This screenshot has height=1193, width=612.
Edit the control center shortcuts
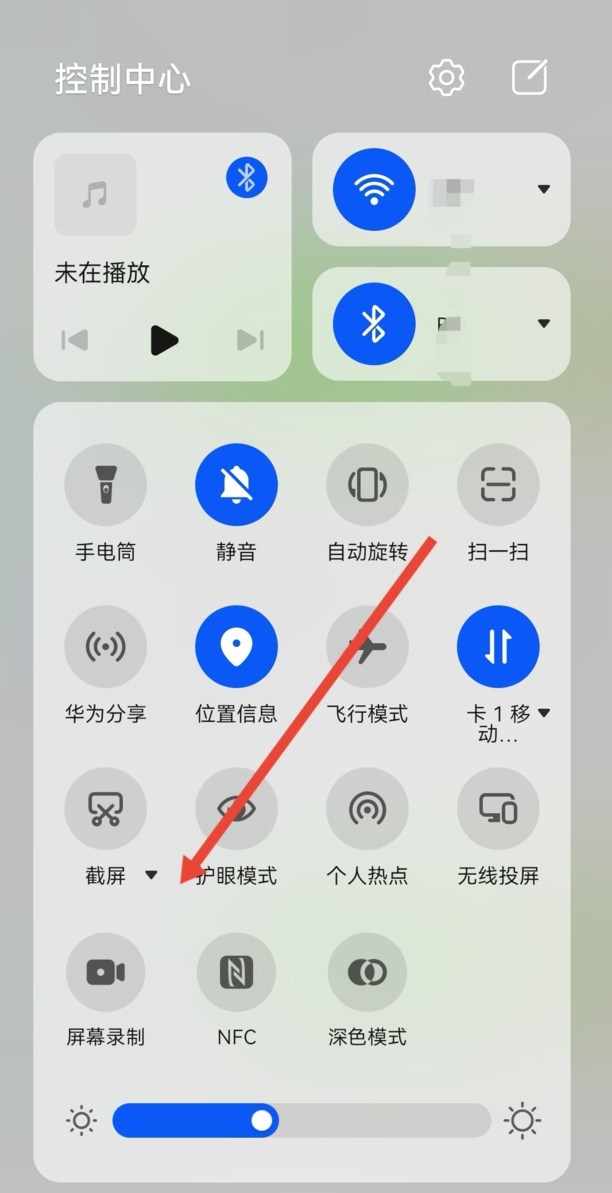(x=530, y=78)
